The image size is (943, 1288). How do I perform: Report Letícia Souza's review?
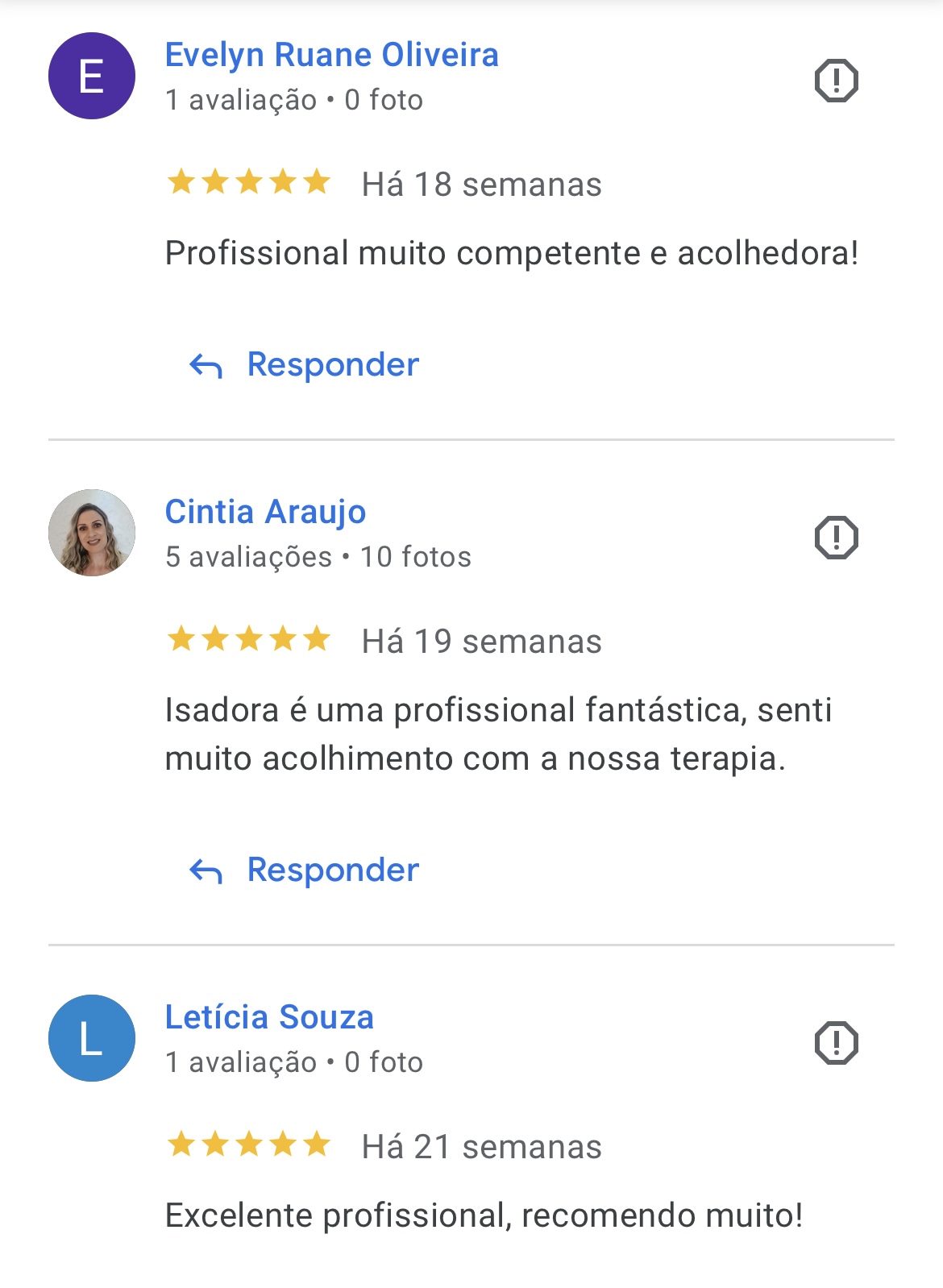(x=836, y=1043)
